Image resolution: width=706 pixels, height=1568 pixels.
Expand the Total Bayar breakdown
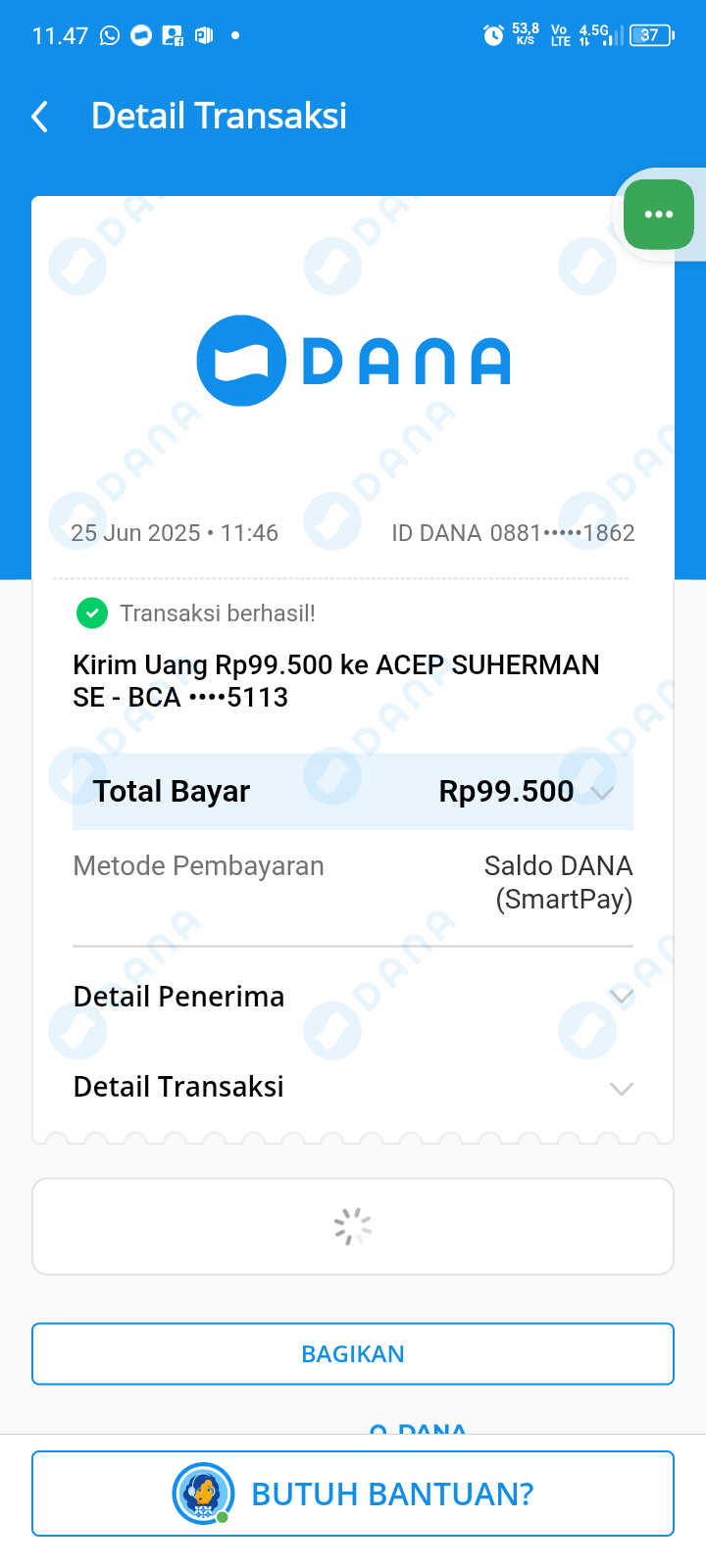point(353,791)
